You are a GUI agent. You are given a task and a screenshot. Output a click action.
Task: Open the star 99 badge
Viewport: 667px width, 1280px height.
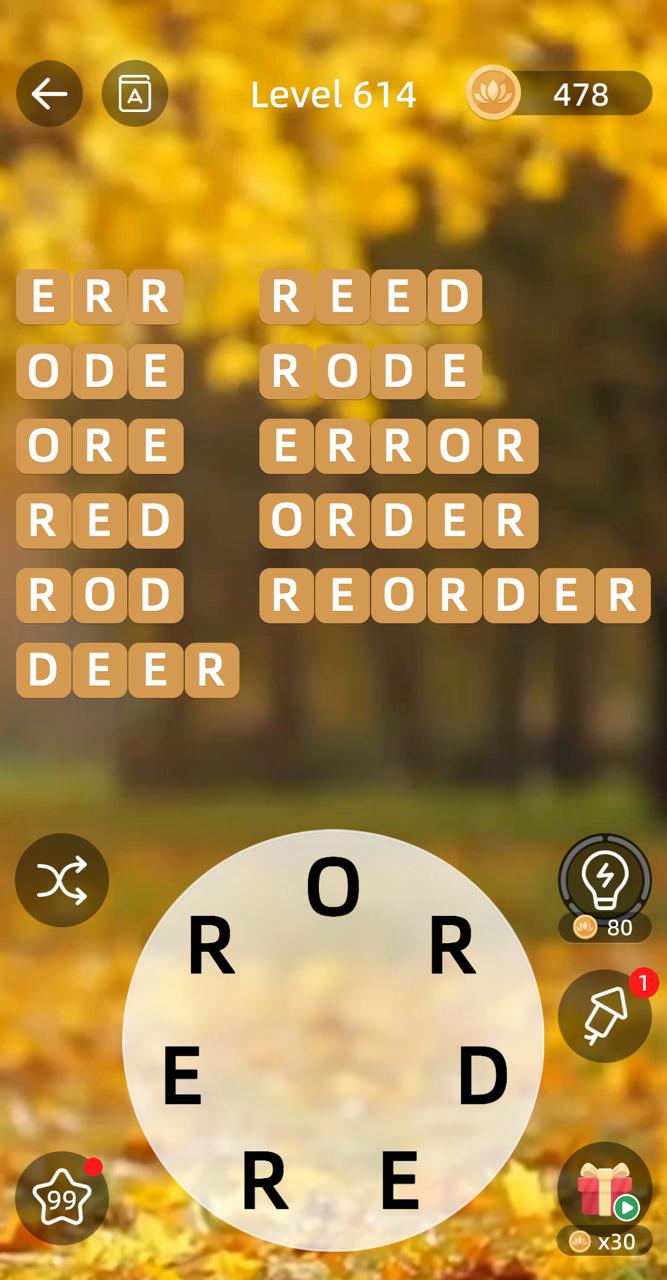click(x=62, y=1198)
